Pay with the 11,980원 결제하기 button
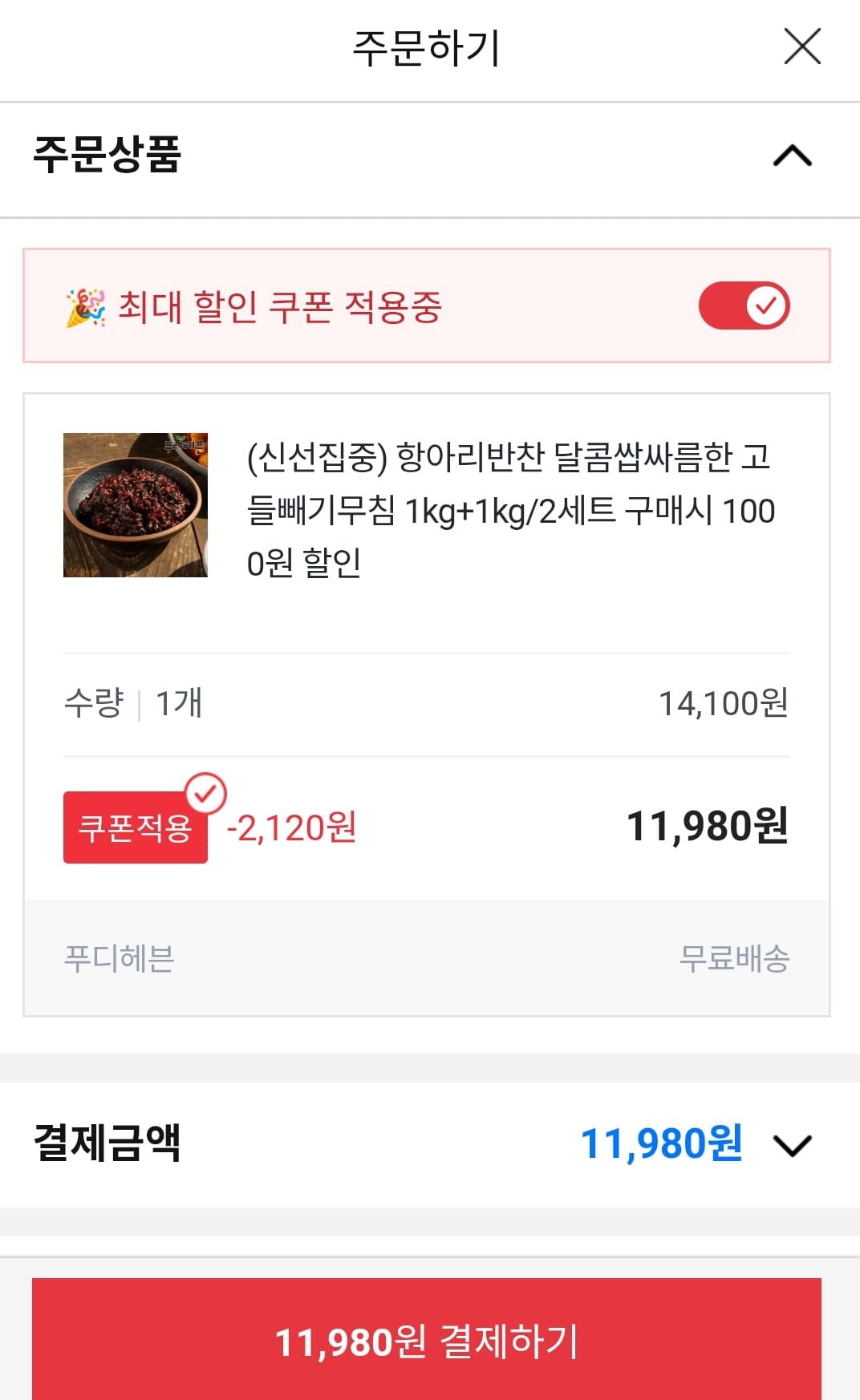Viewport: 860px width, 1400px height. 427,1341
